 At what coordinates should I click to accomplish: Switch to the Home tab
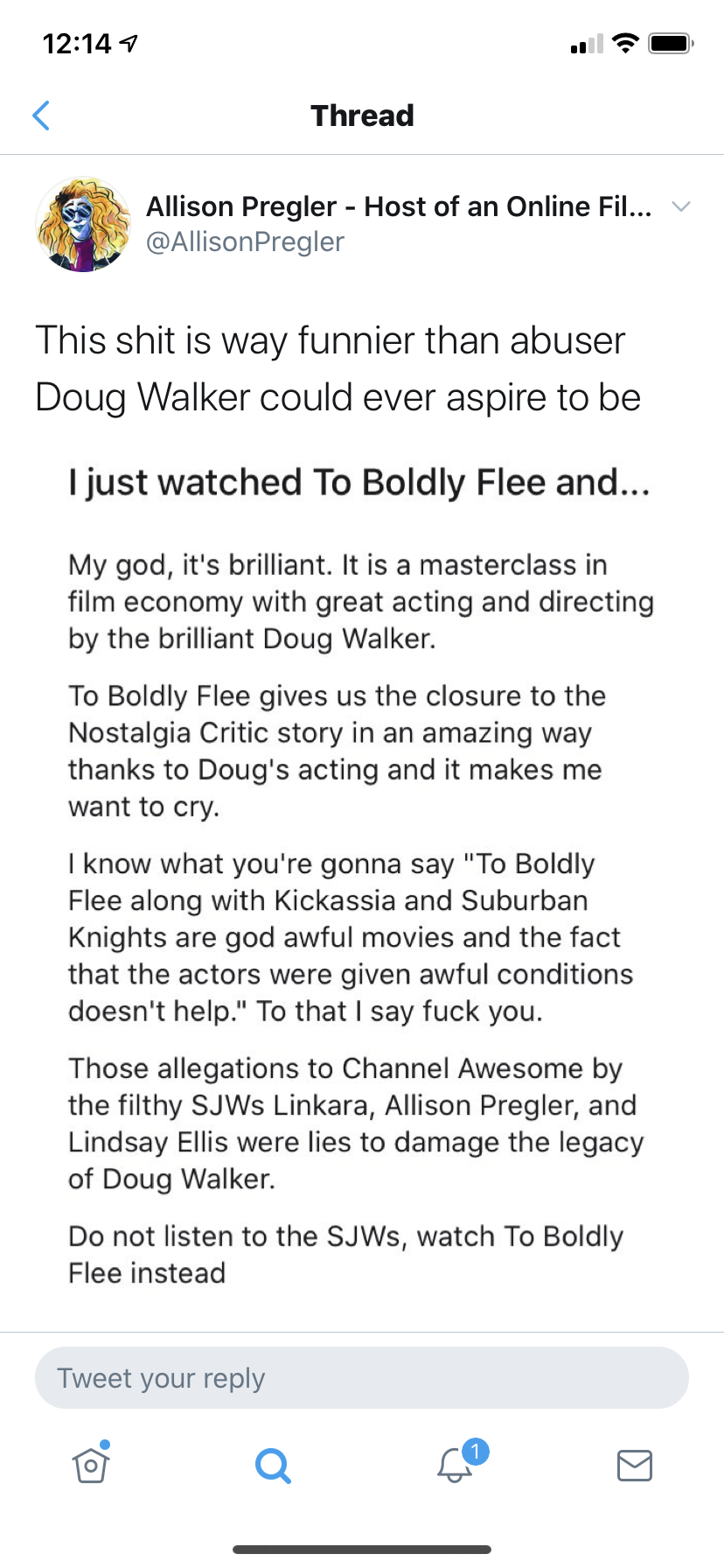[x=91, y=1463]
